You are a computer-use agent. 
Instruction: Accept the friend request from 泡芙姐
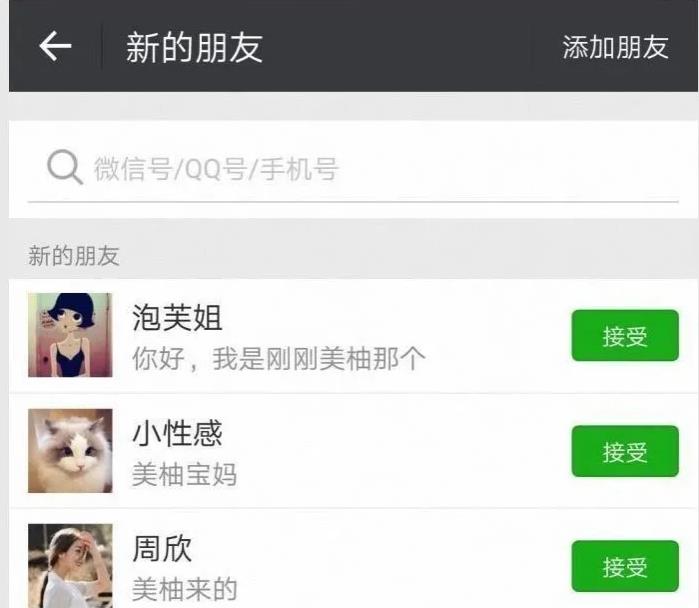625,336
